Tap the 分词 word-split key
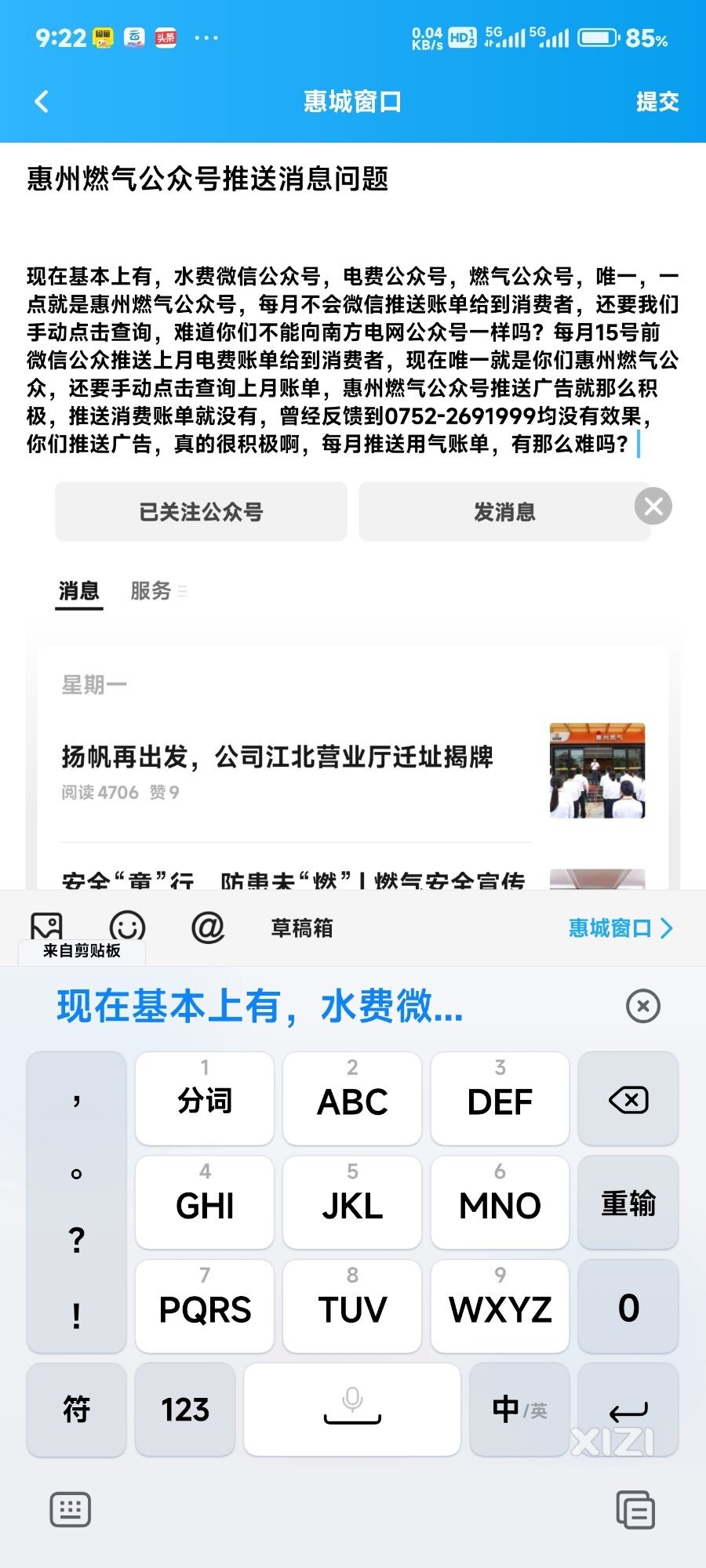706x1568 pixels. [205, 1099]
